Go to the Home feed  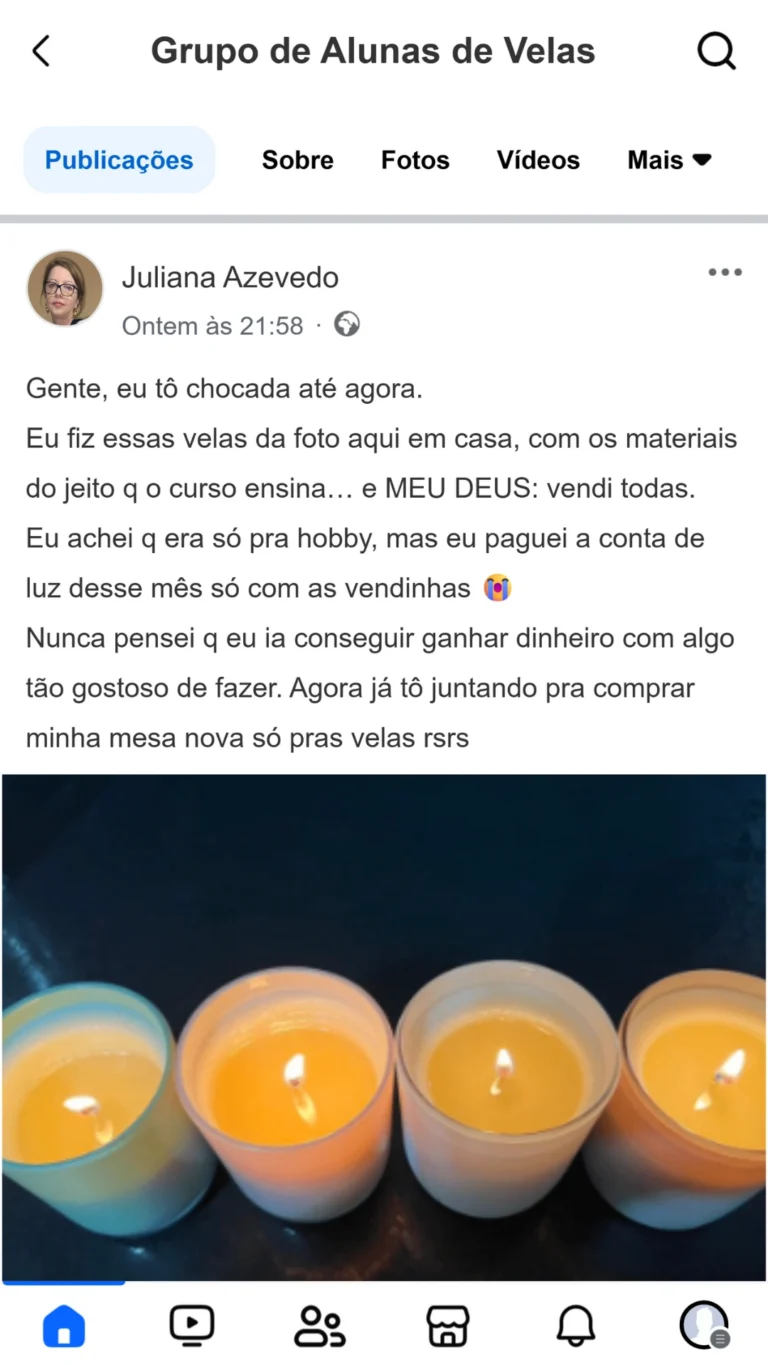click(64, 1326)
